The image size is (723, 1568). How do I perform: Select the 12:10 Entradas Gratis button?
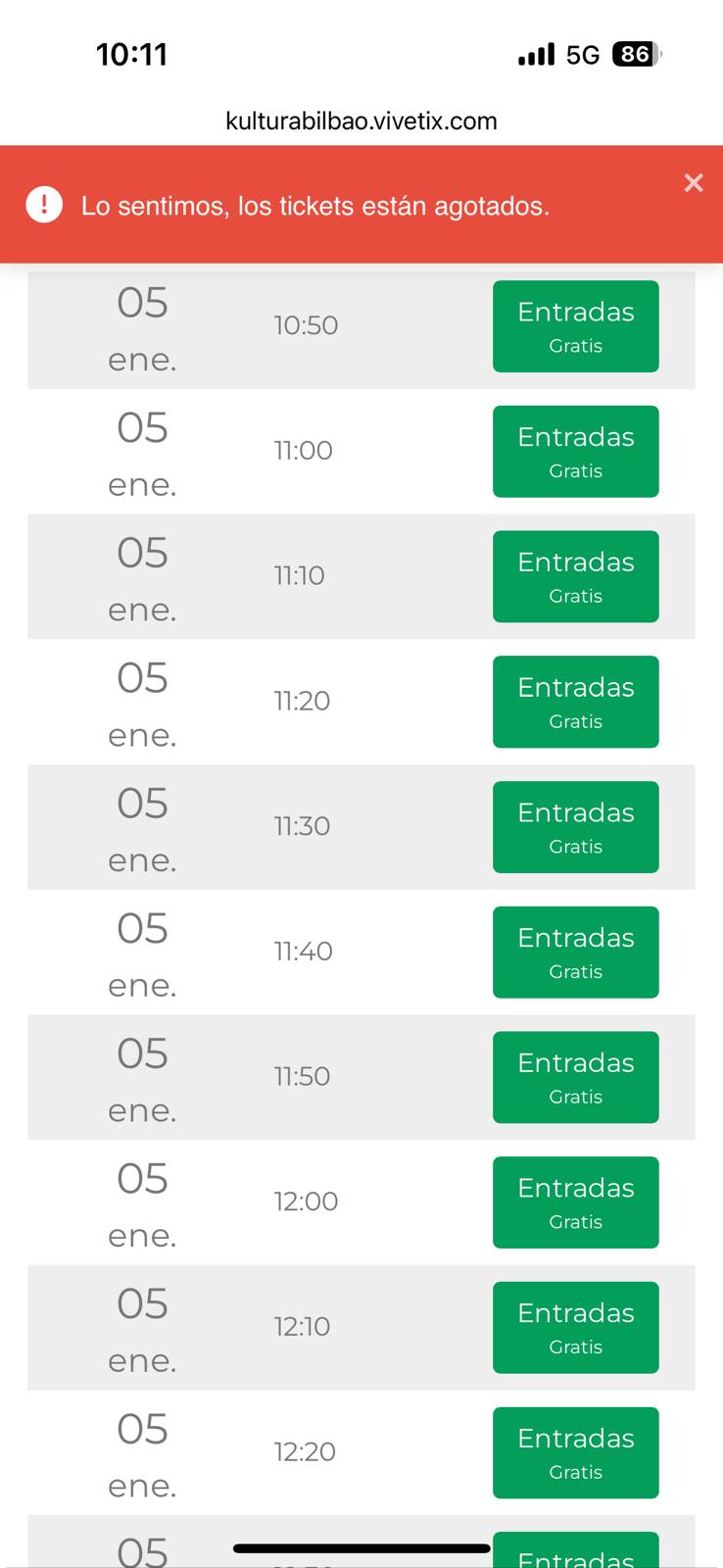coord(575,1328)
